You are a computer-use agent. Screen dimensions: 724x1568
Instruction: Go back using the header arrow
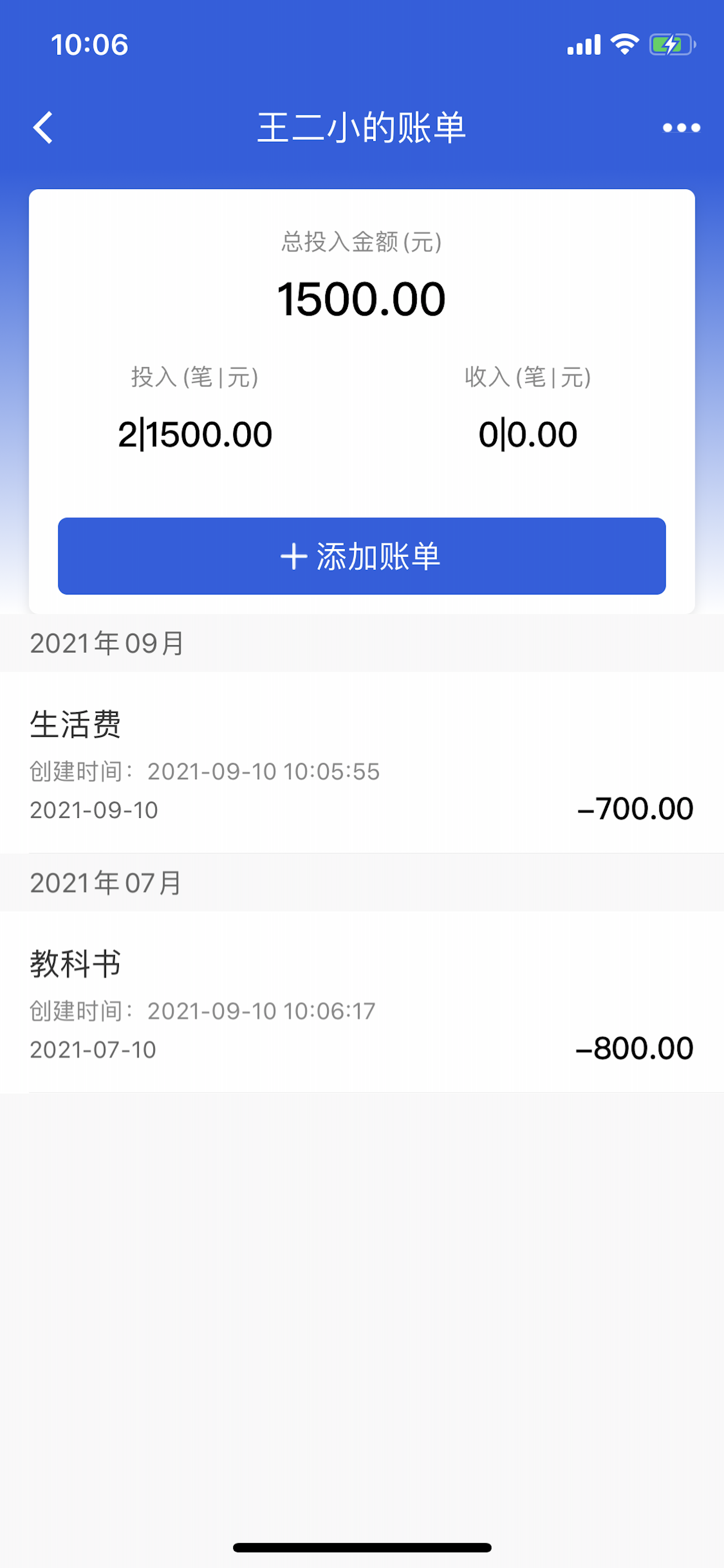coord(43,128)
